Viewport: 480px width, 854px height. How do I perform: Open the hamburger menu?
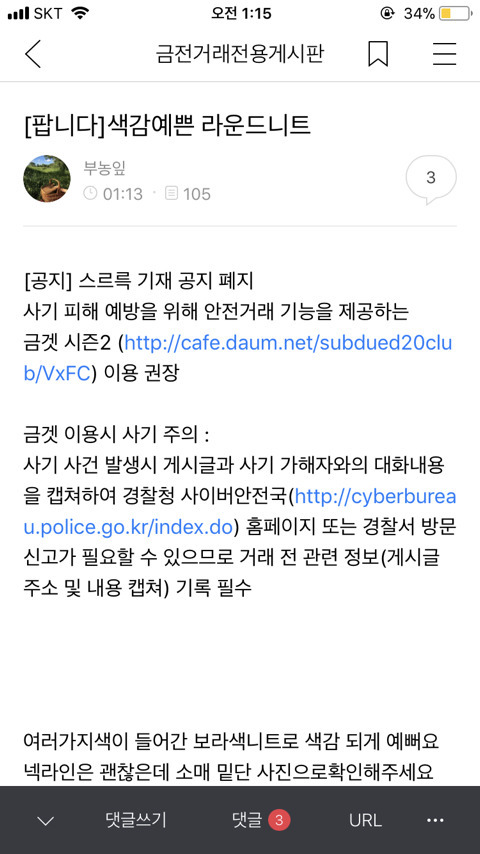[x=445, y=54]
